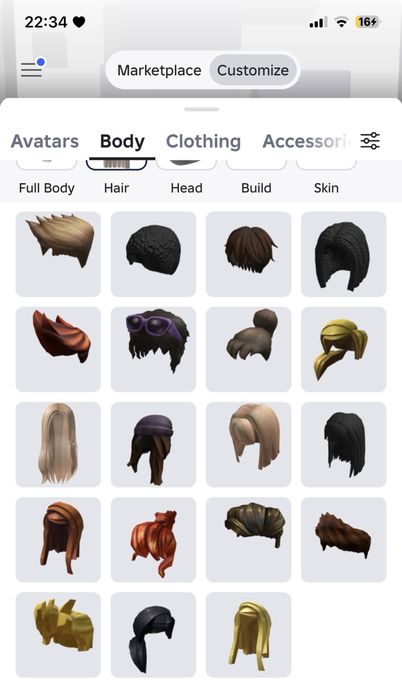
Task: Go to the Skin subcategory
Action: point(326,188)
